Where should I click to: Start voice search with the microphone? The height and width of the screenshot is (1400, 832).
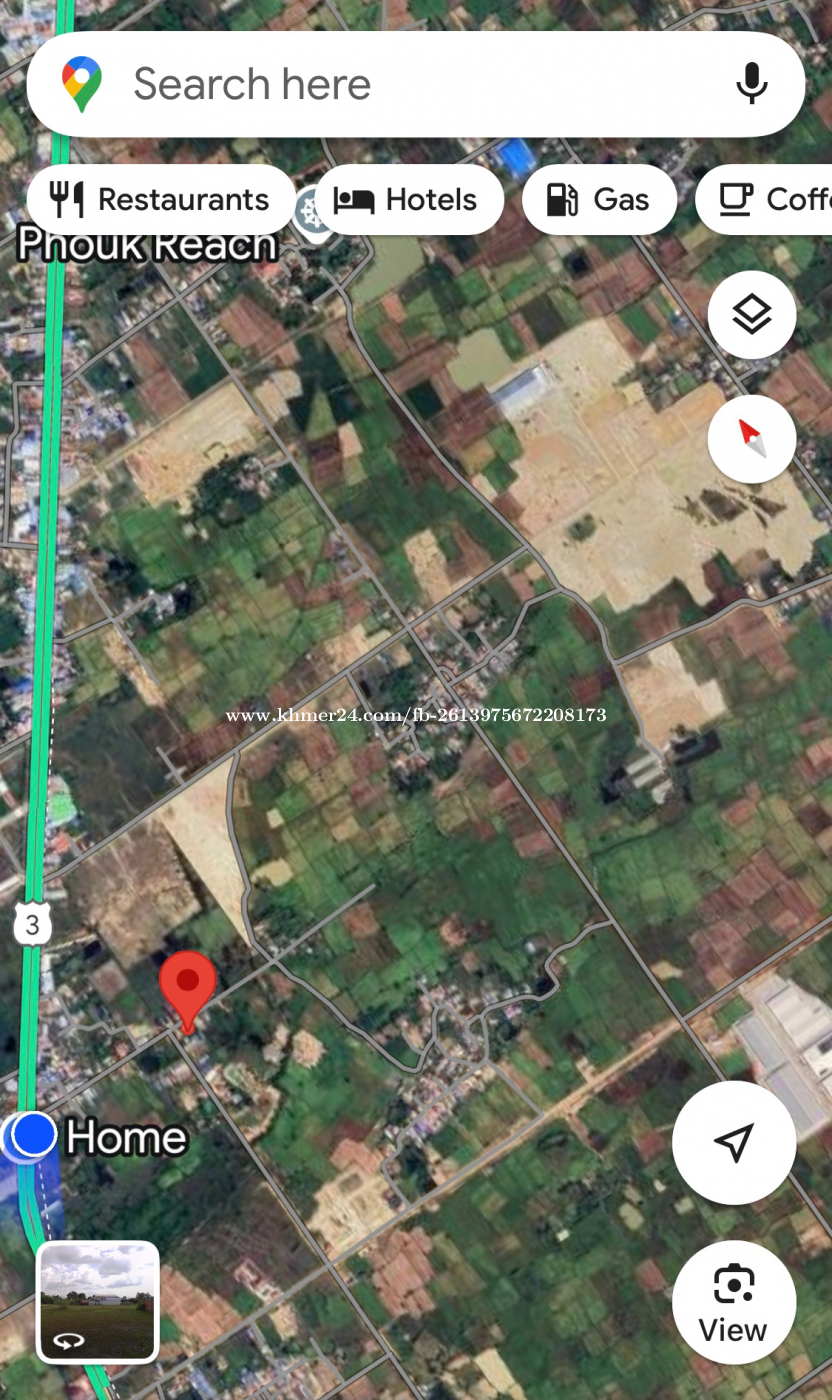[x=752, y=84]
